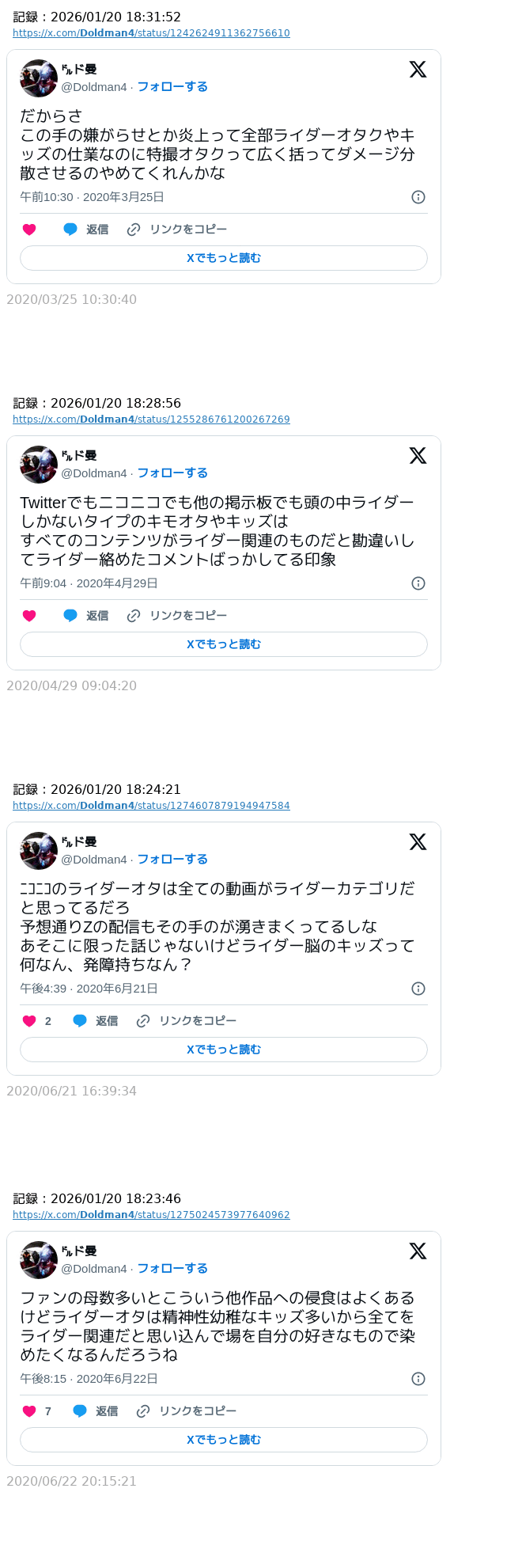The height and width of the screenshot is (1568, 522).
Task: Reply to the March 25 tweet
Action: click(86, 230)
